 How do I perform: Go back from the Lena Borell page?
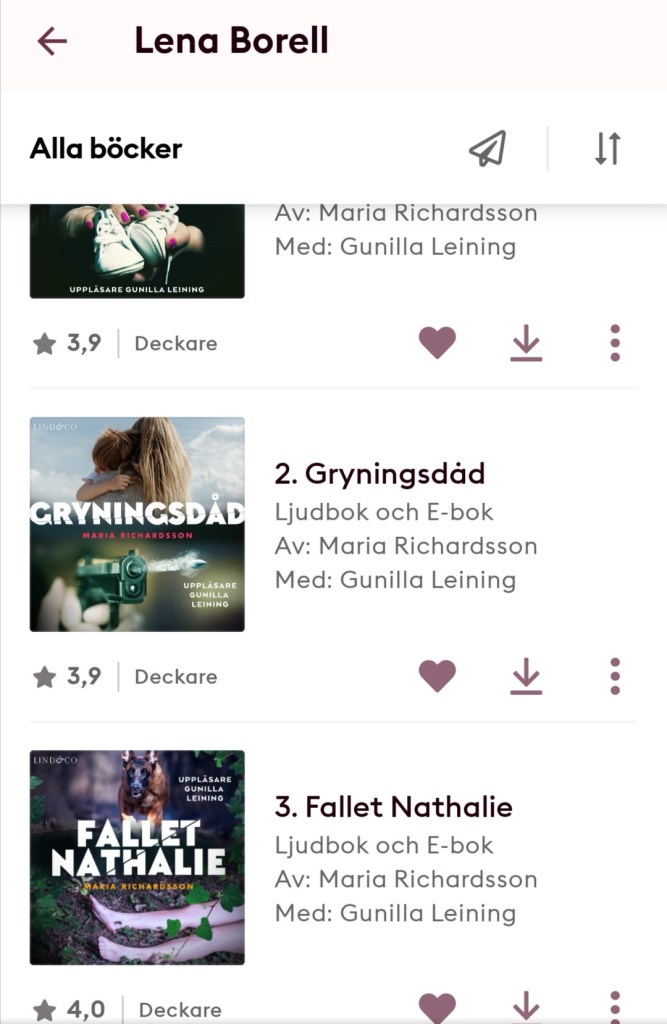click(52, 41)
